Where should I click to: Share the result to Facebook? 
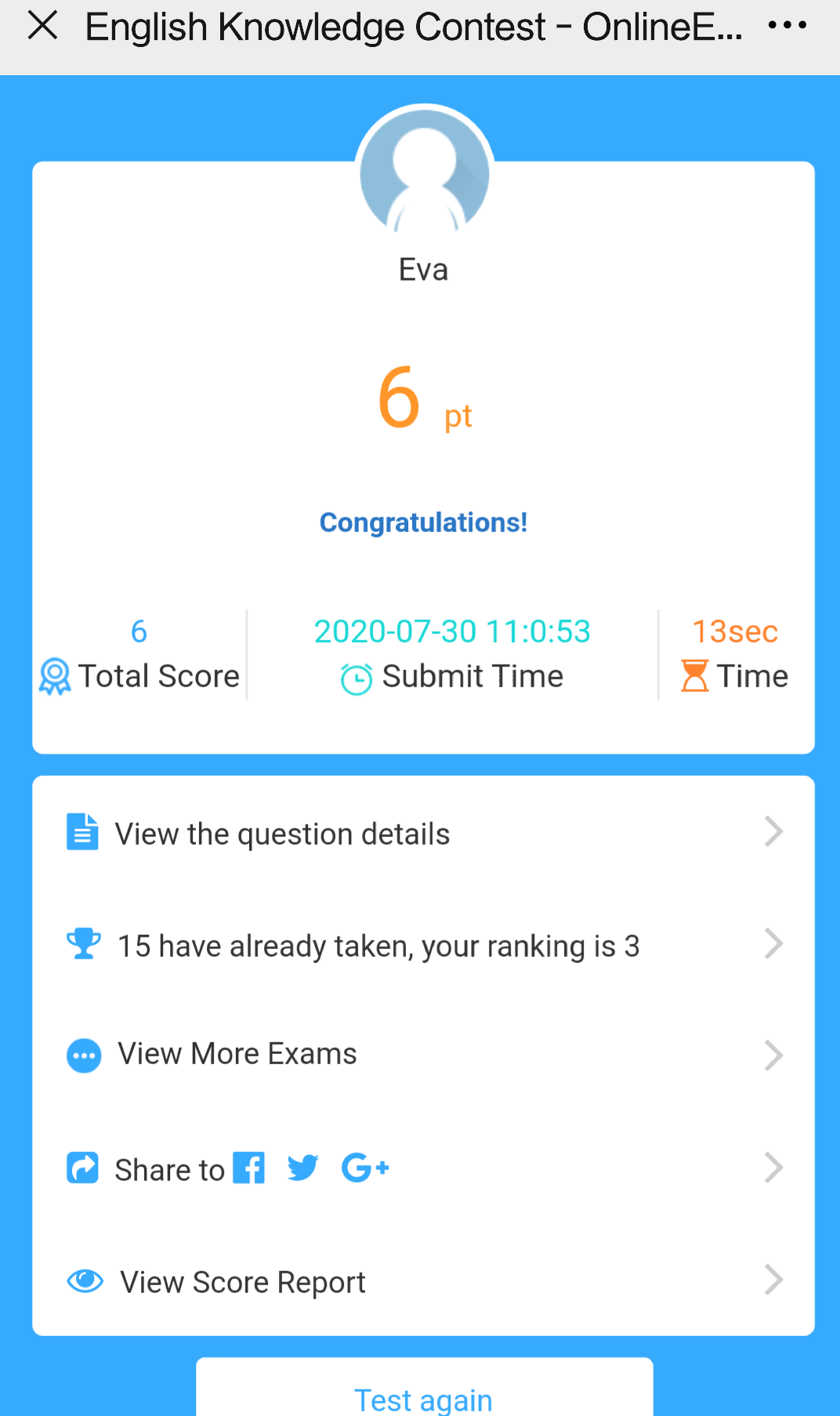click(x=249, y=1168)
